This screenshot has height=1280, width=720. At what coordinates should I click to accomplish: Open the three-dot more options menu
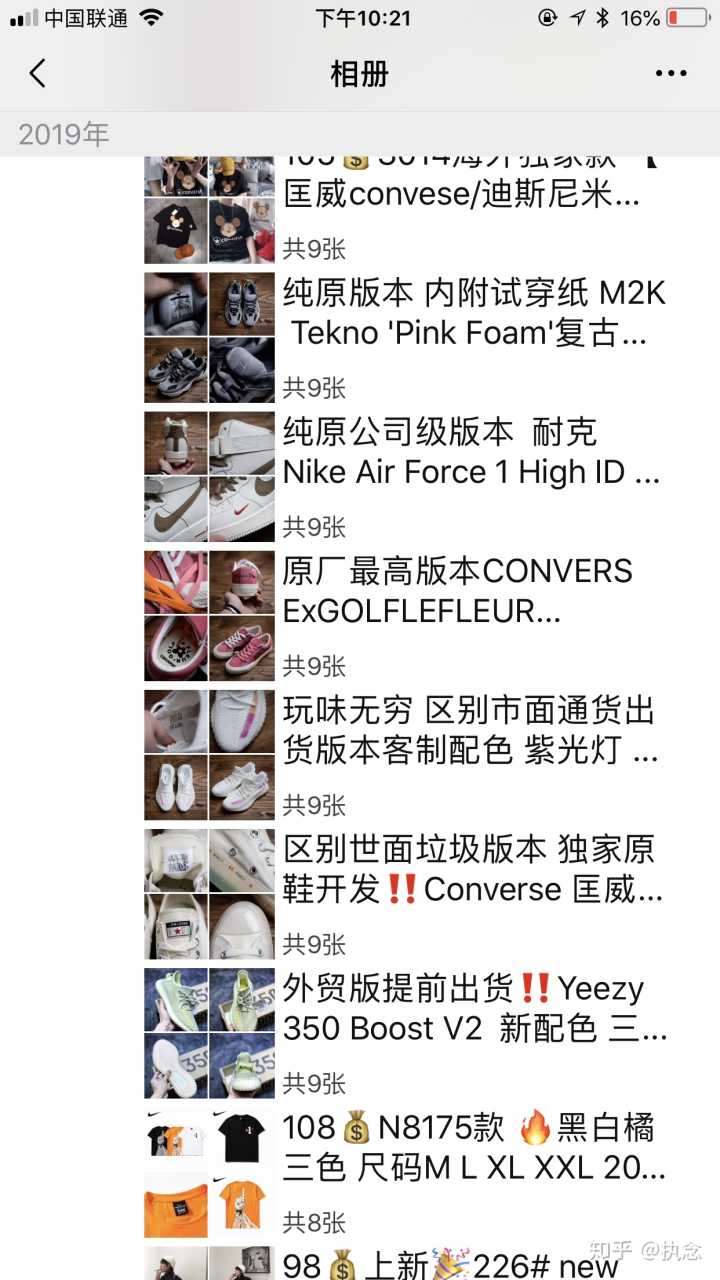pos(671,73)
